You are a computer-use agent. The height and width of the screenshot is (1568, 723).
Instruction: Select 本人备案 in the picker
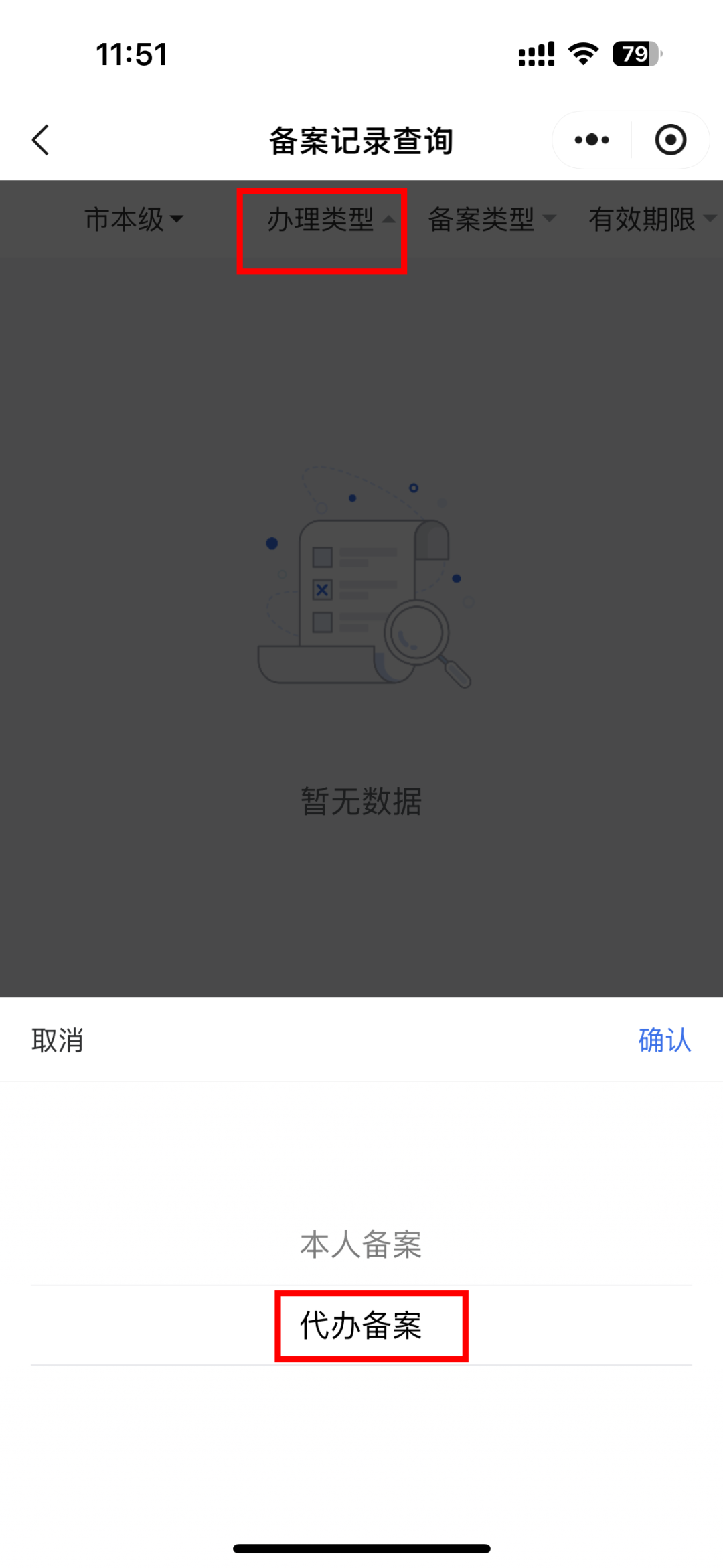click(x=361, y=1242)
